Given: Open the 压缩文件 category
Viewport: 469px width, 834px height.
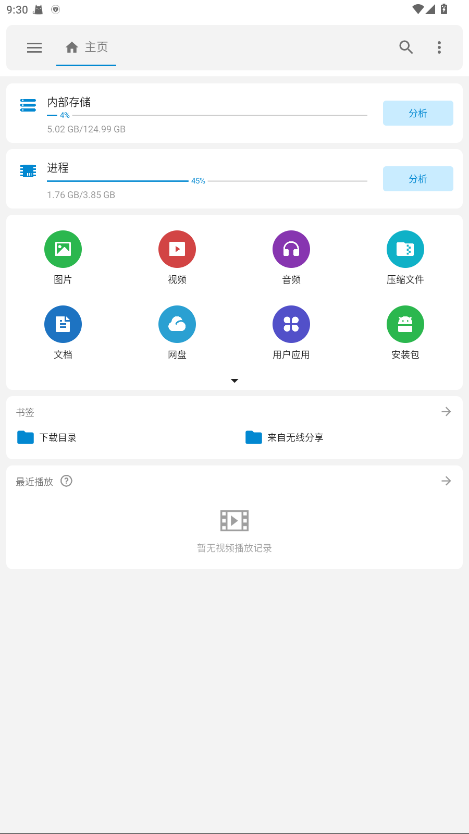Looking at the screenshot, I should (405, 257).
